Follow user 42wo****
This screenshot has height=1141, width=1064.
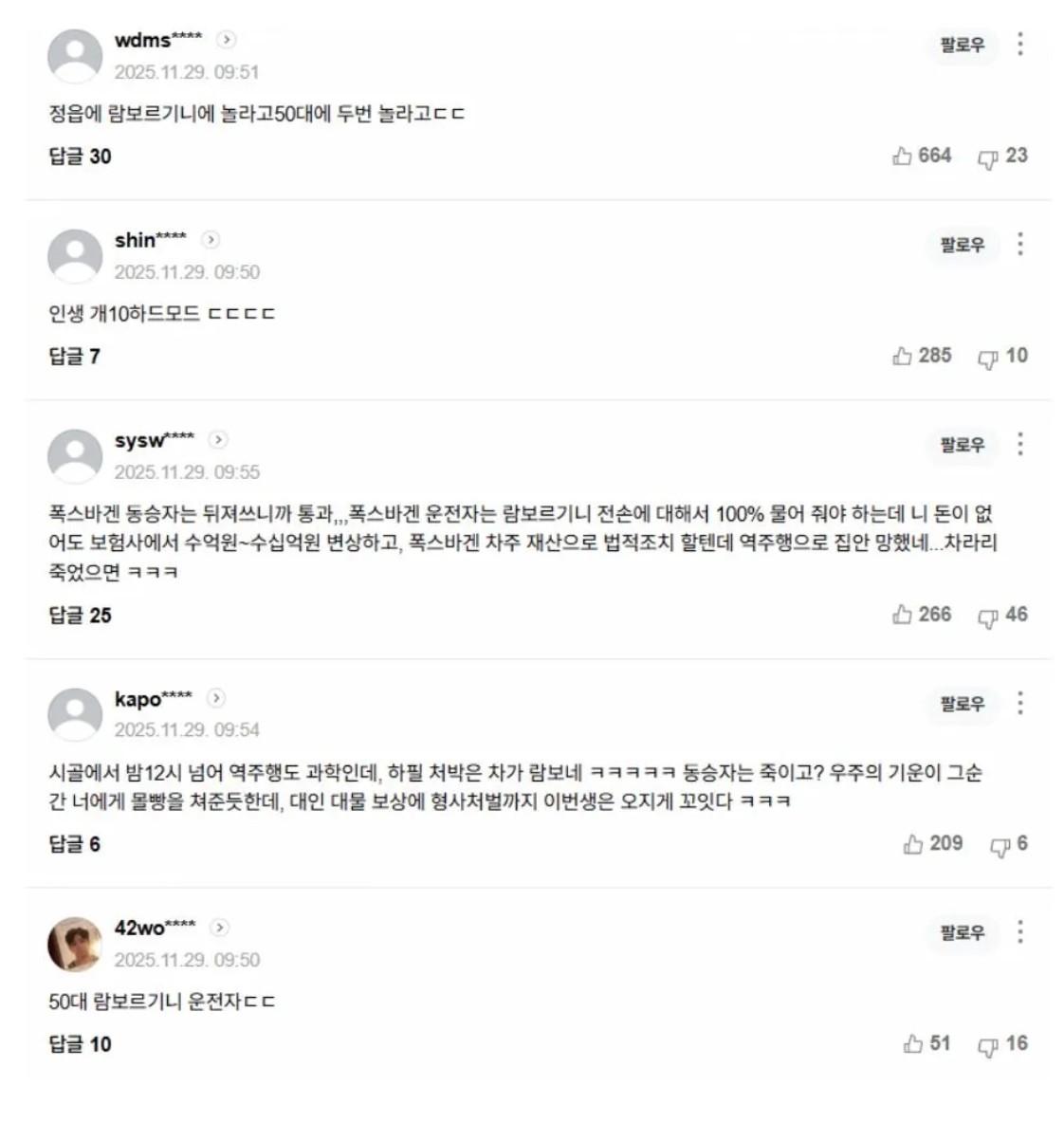[x=962, y=933]
